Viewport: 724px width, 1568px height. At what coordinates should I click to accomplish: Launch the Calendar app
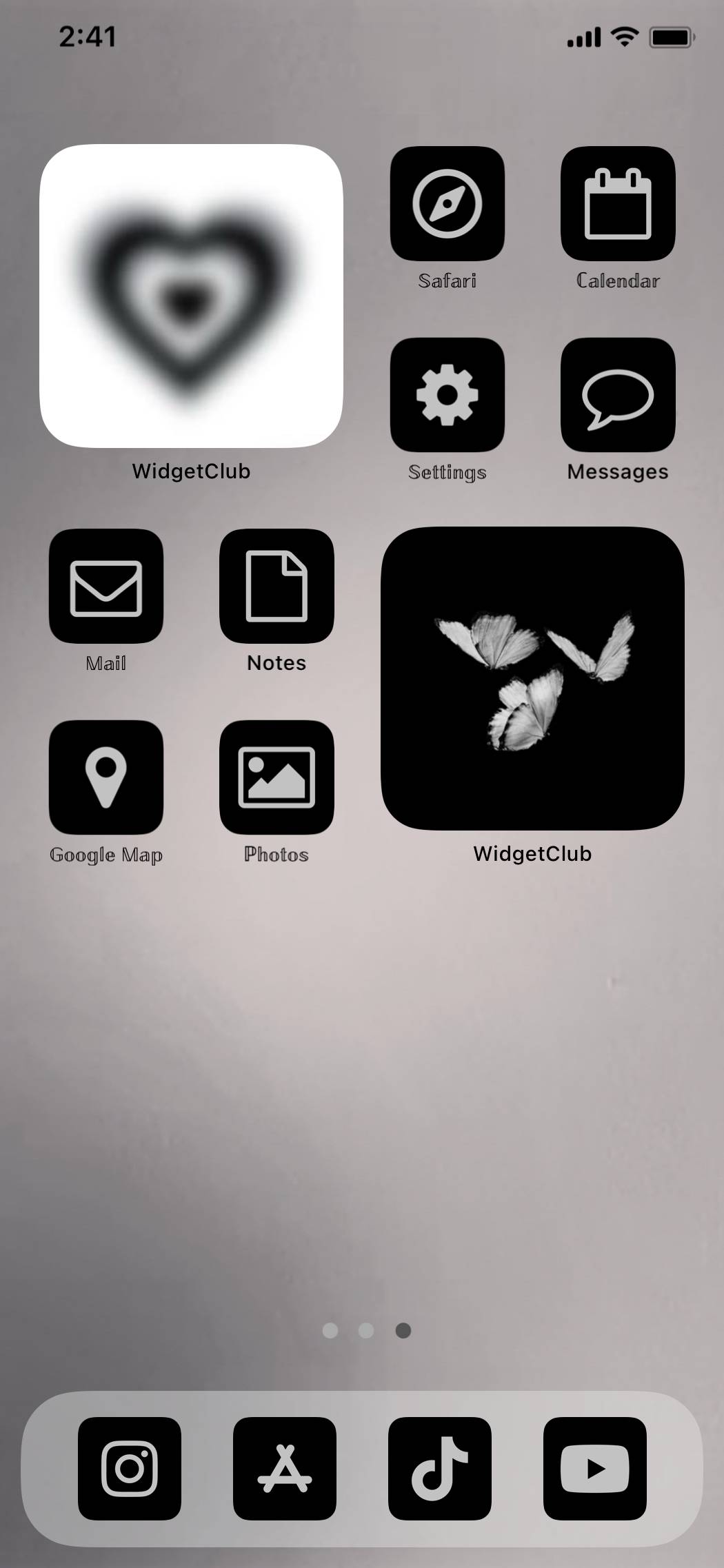point(617,203)
